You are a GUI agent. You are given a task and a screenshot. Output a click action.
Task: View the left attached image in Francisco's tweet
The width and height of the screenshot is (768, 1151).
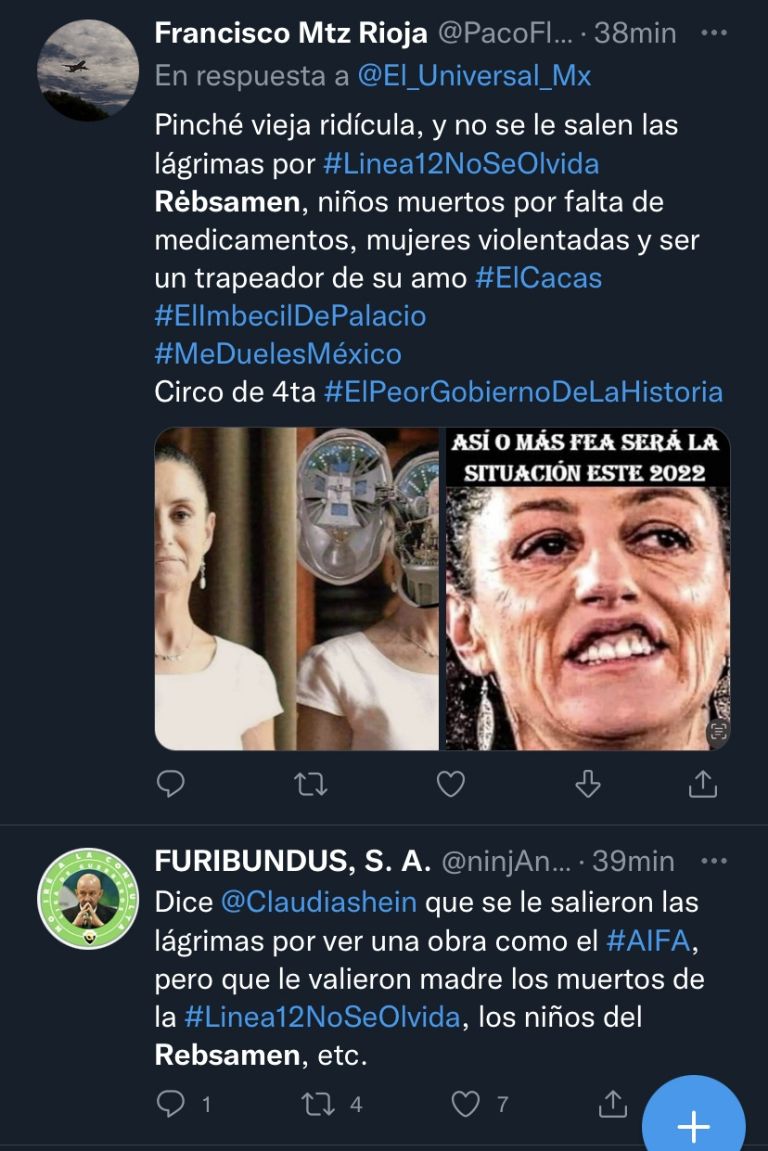[x=297, y=589]
